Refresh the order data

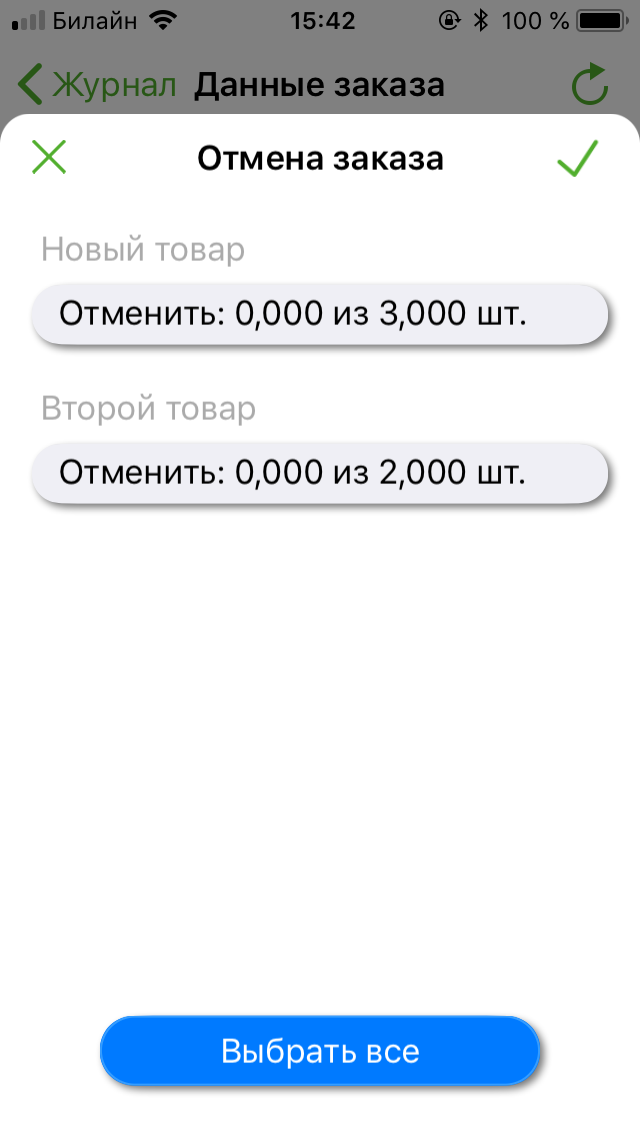[590, 85]
